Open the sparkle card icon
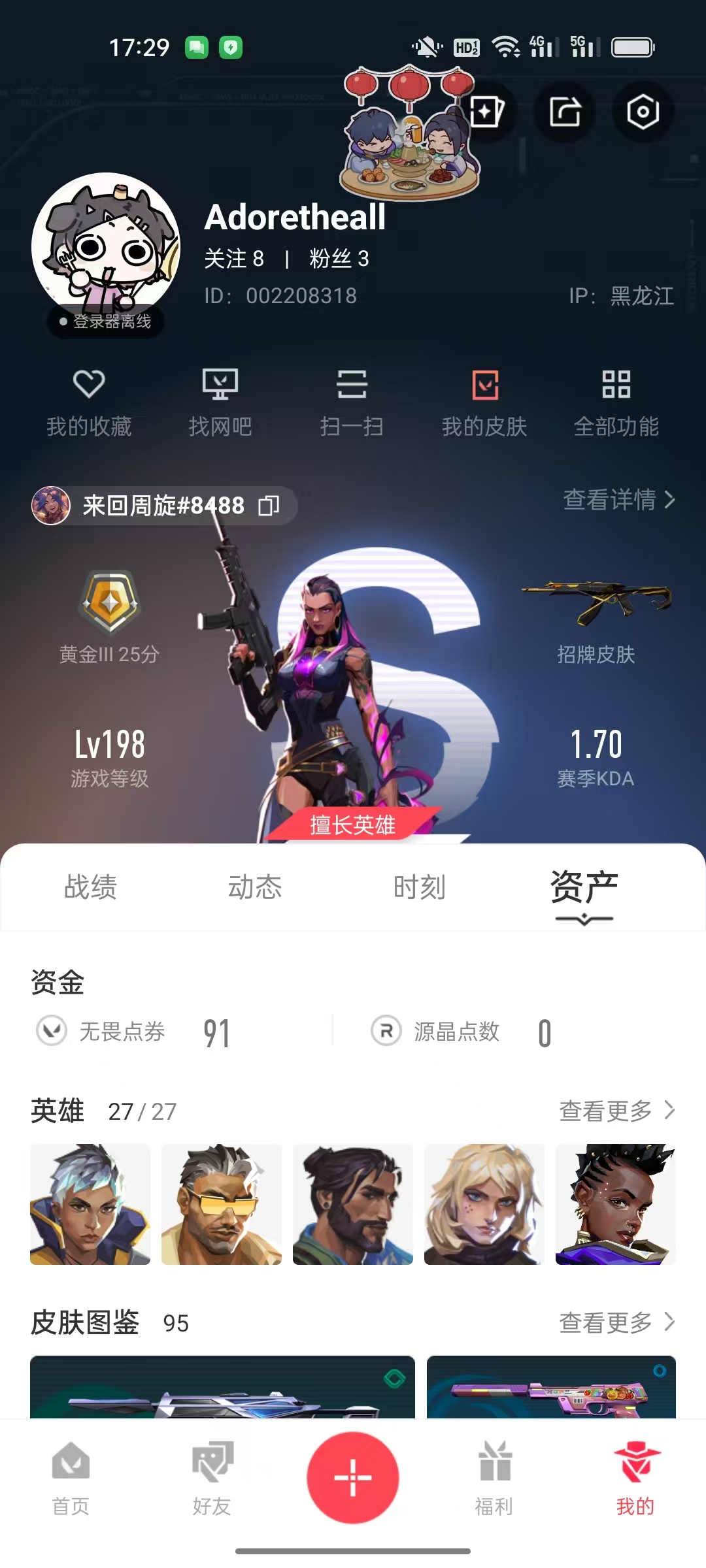 pyautogui.click(x=488, y=112)
